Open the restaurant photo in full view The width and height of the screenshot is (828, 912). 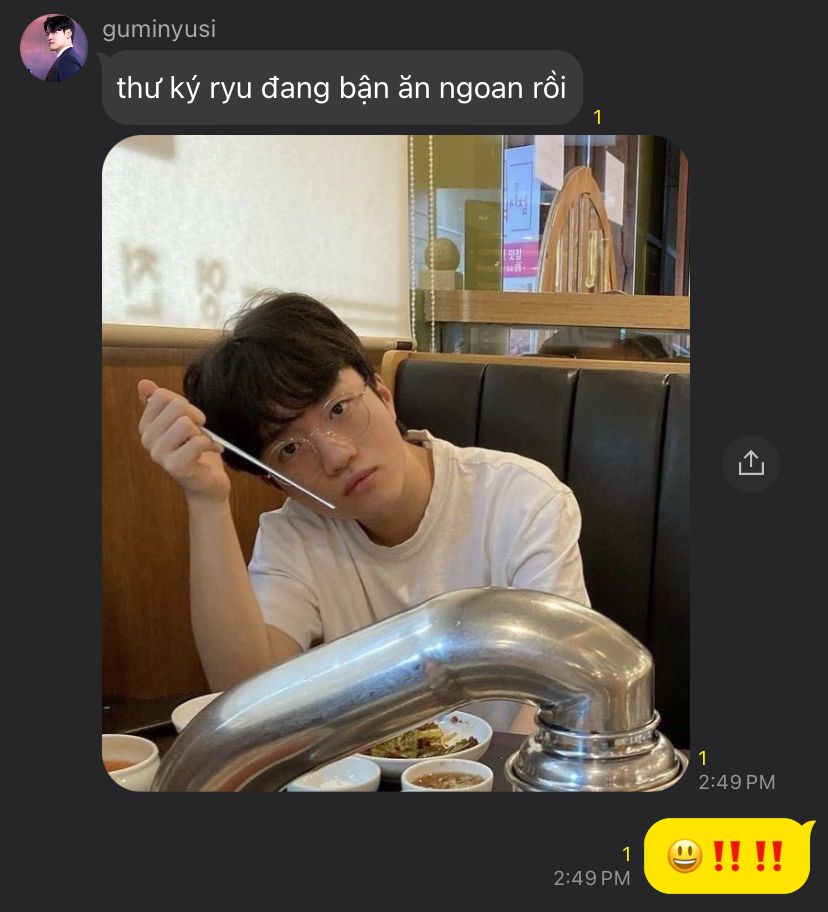(x=395, y=462)
